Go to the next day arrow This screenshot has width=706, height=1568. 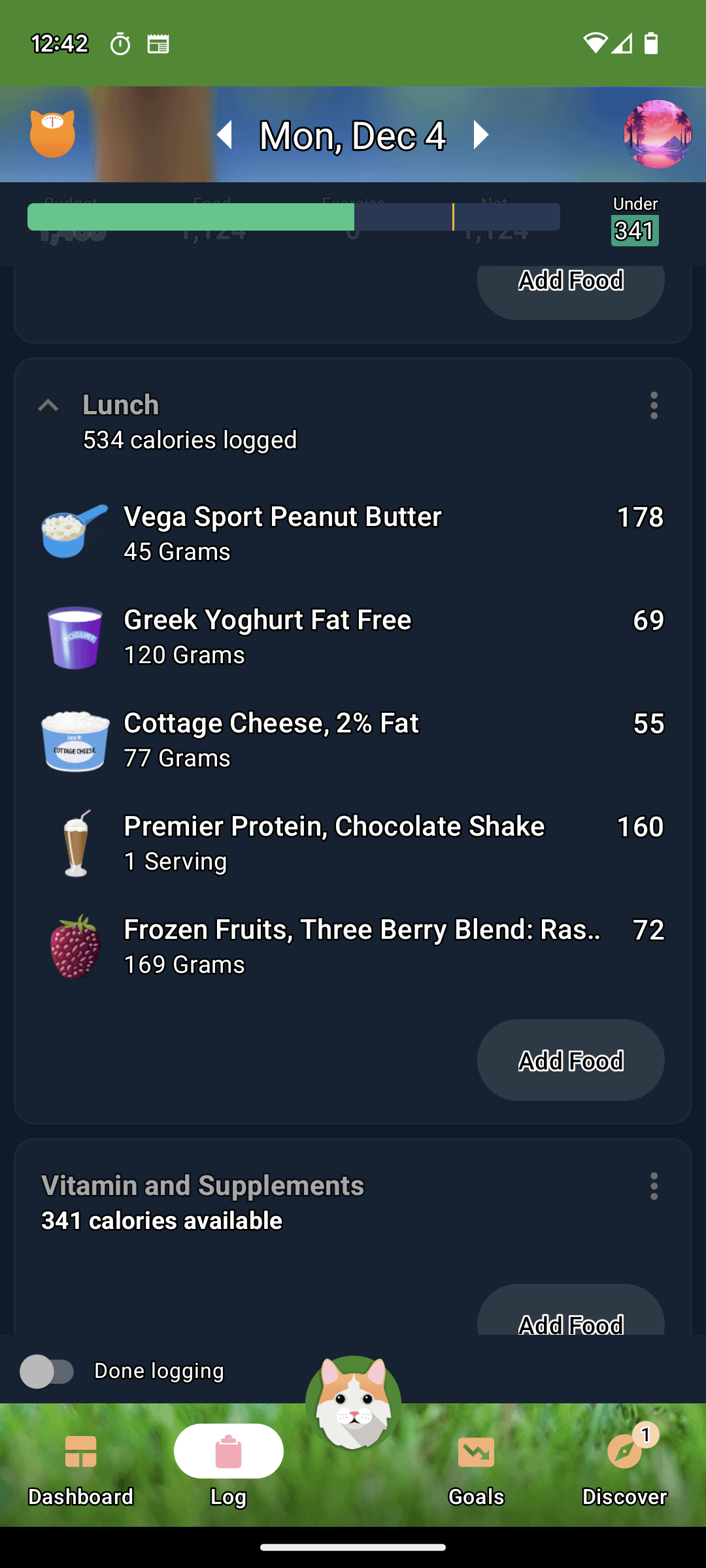[x=480, y=135]
